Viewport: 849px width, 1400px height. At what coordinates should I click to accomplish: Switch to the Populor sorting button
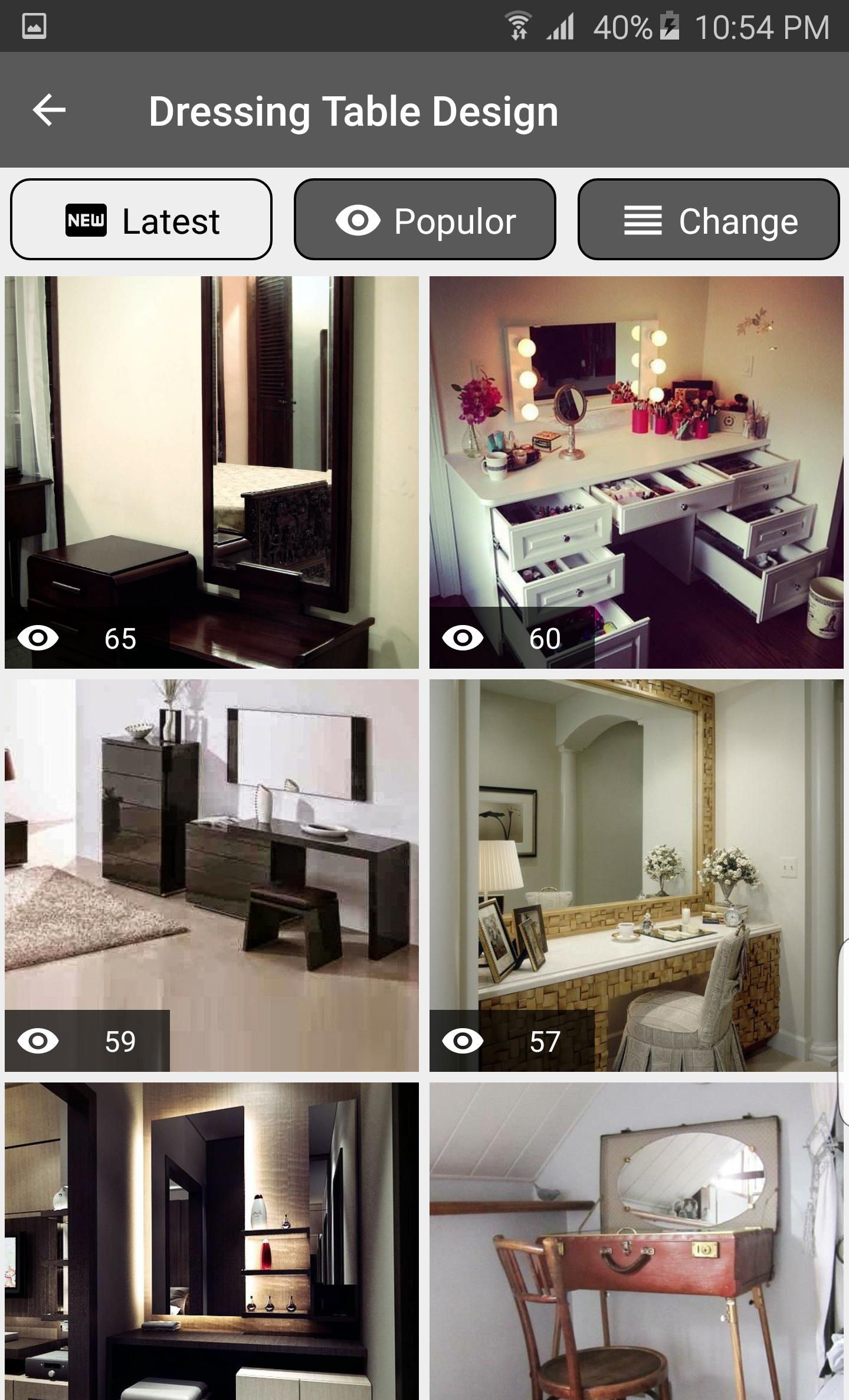point(425,220)
